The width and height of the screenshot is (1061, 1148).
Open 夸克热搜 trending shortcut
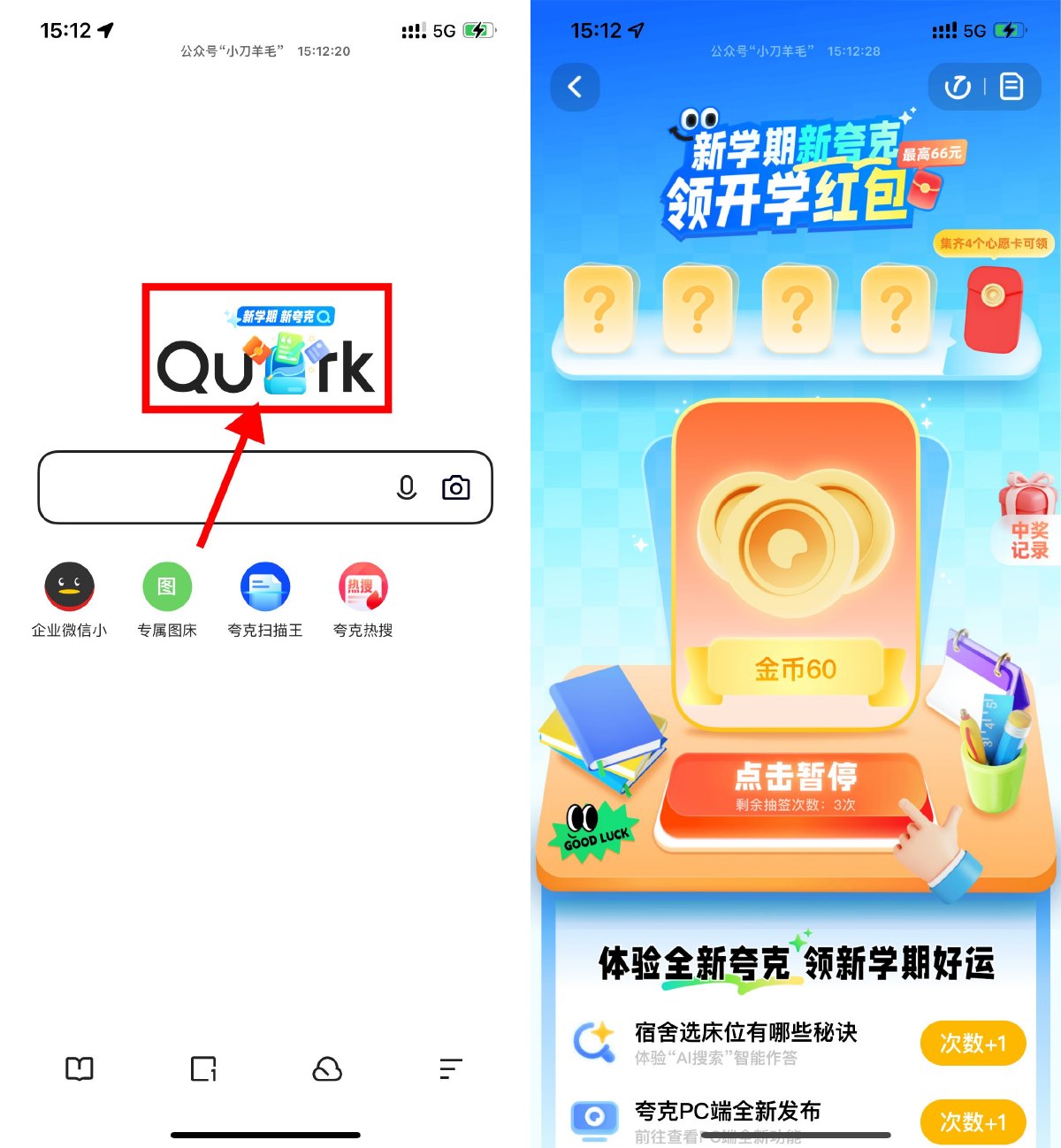point(363,587)
